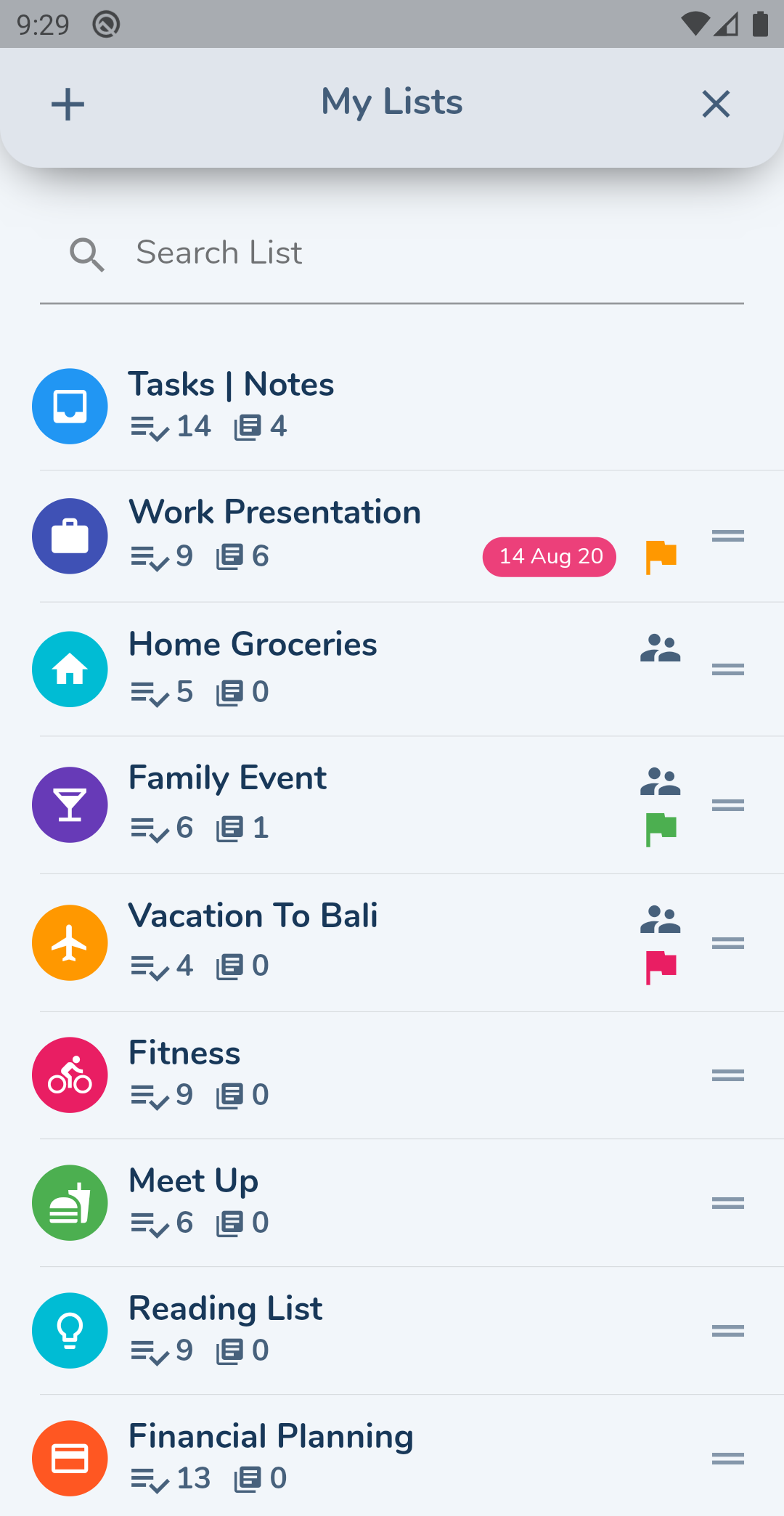Add a new list with the plus button
784x1516 pixels.
click(68, 103)
